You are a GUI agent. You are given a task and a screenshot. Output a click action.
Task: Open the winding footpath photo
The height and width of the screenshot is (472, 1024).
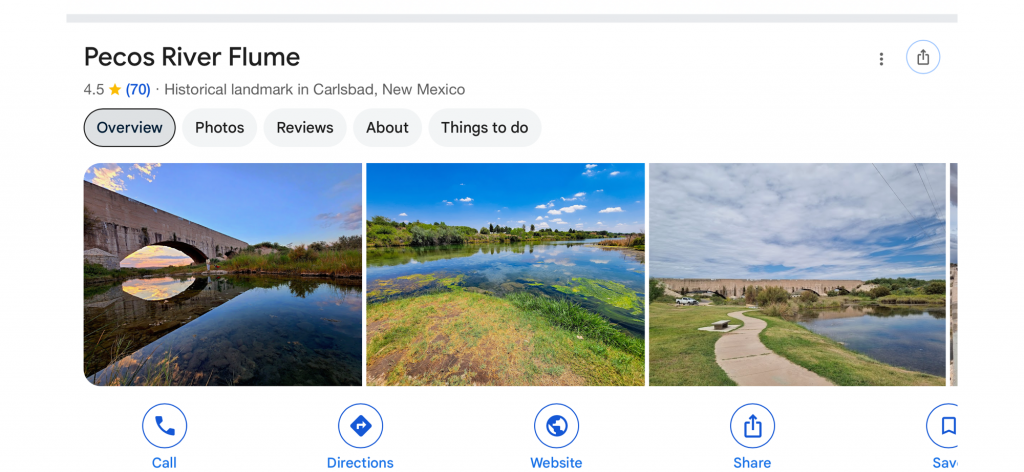point(797,274)
